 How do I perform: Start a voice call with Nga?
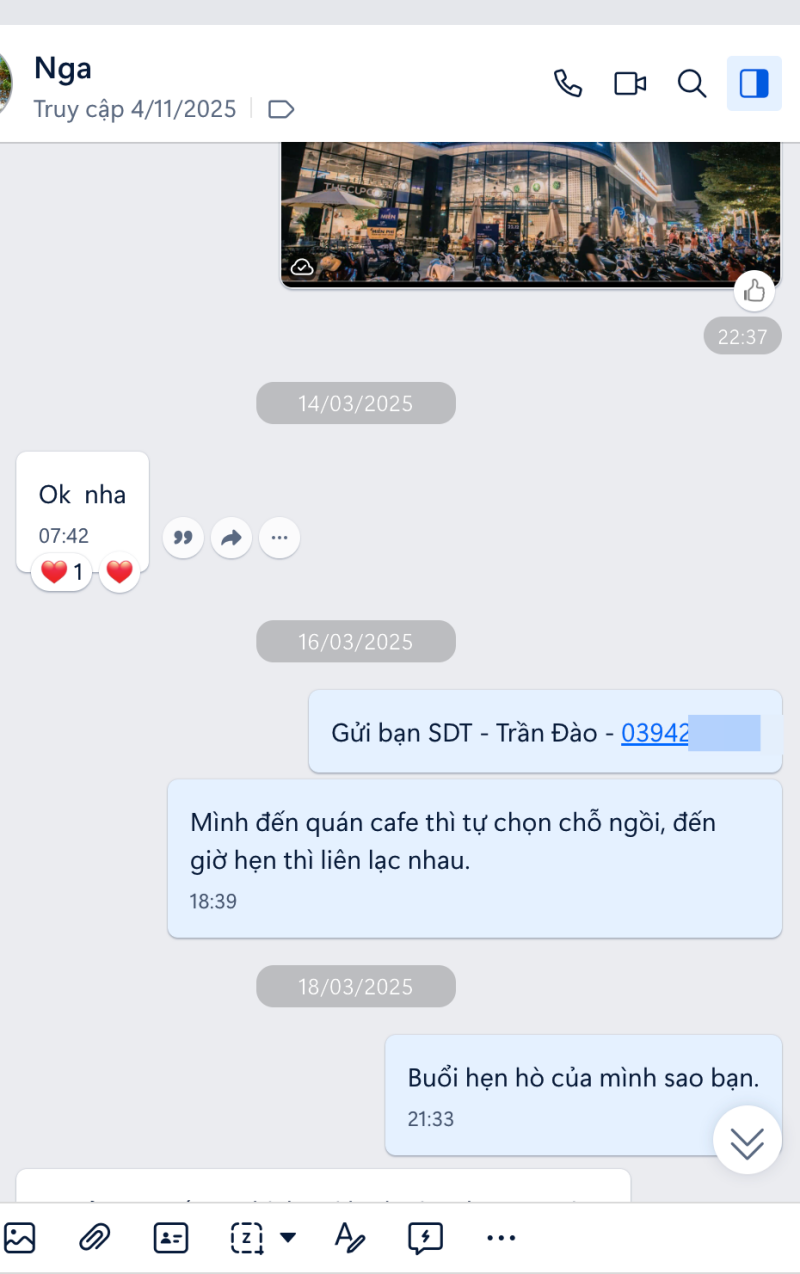(568, 84)
